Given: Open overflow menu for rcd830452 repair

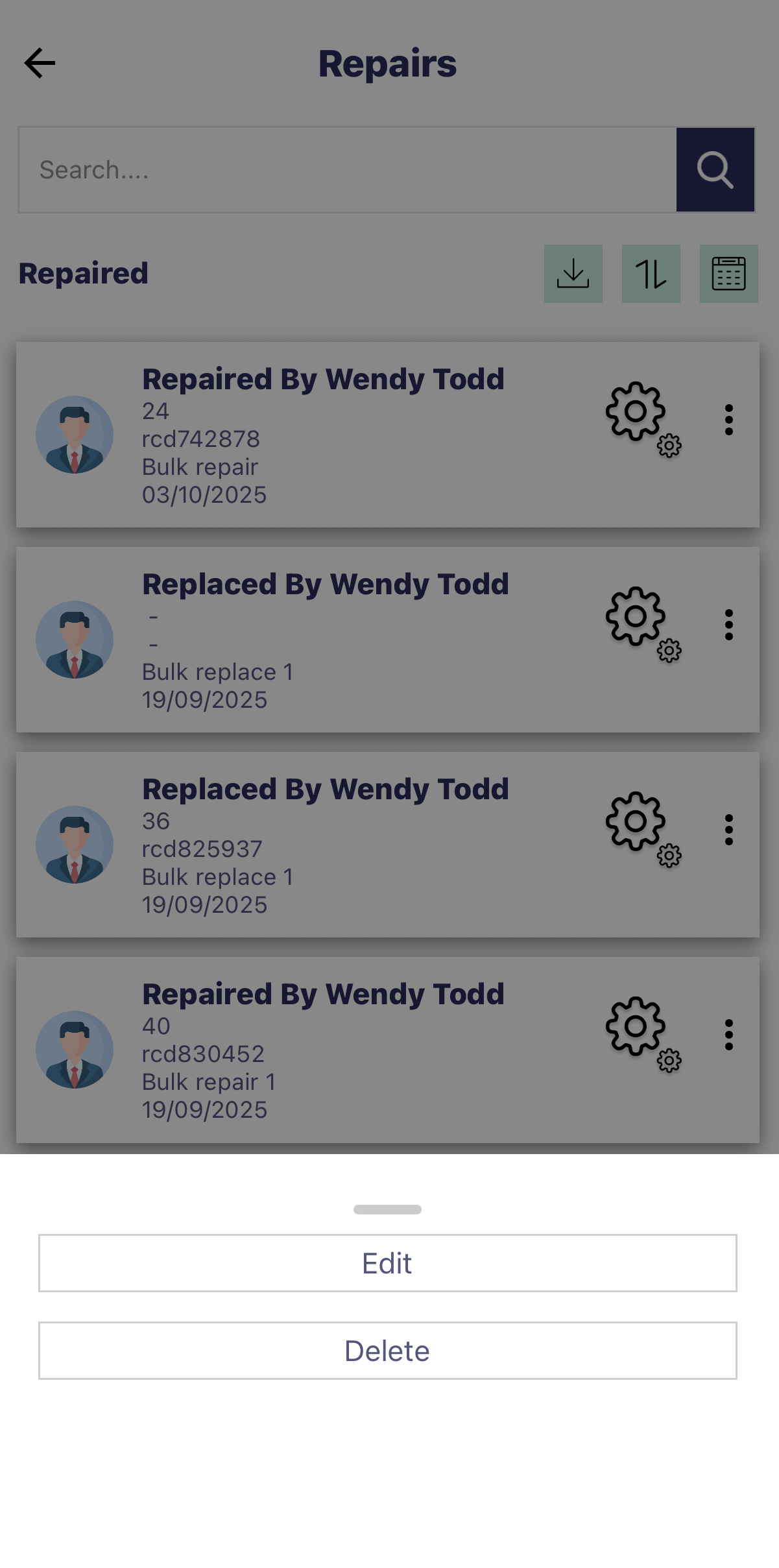Looking at the screenshot, I should point(728,1035).
